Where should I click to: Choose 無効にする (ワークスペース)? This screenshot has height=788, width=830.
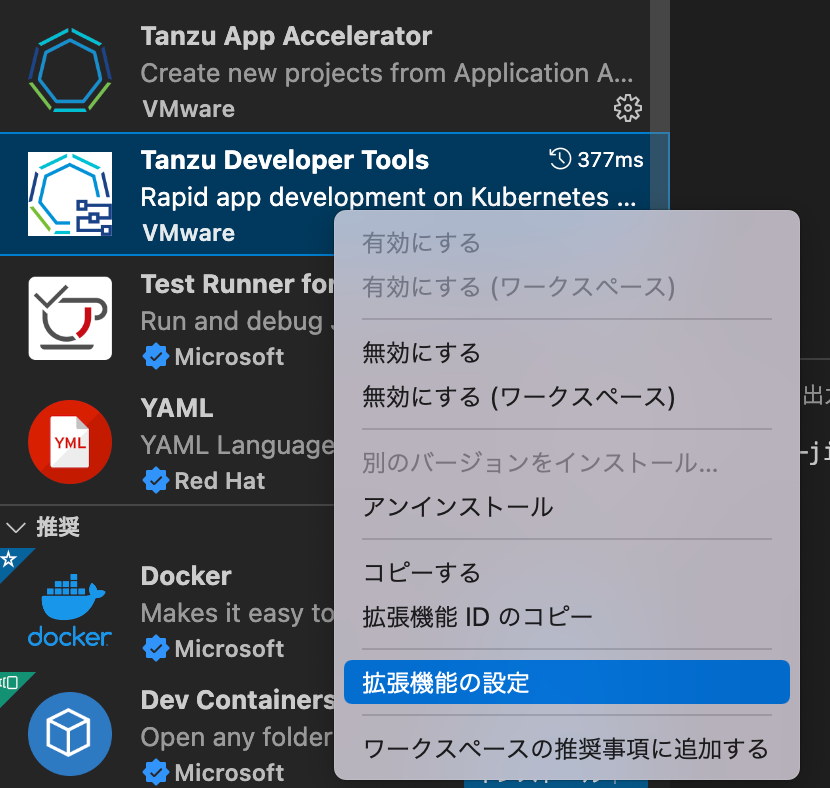[x=518, y=397]
